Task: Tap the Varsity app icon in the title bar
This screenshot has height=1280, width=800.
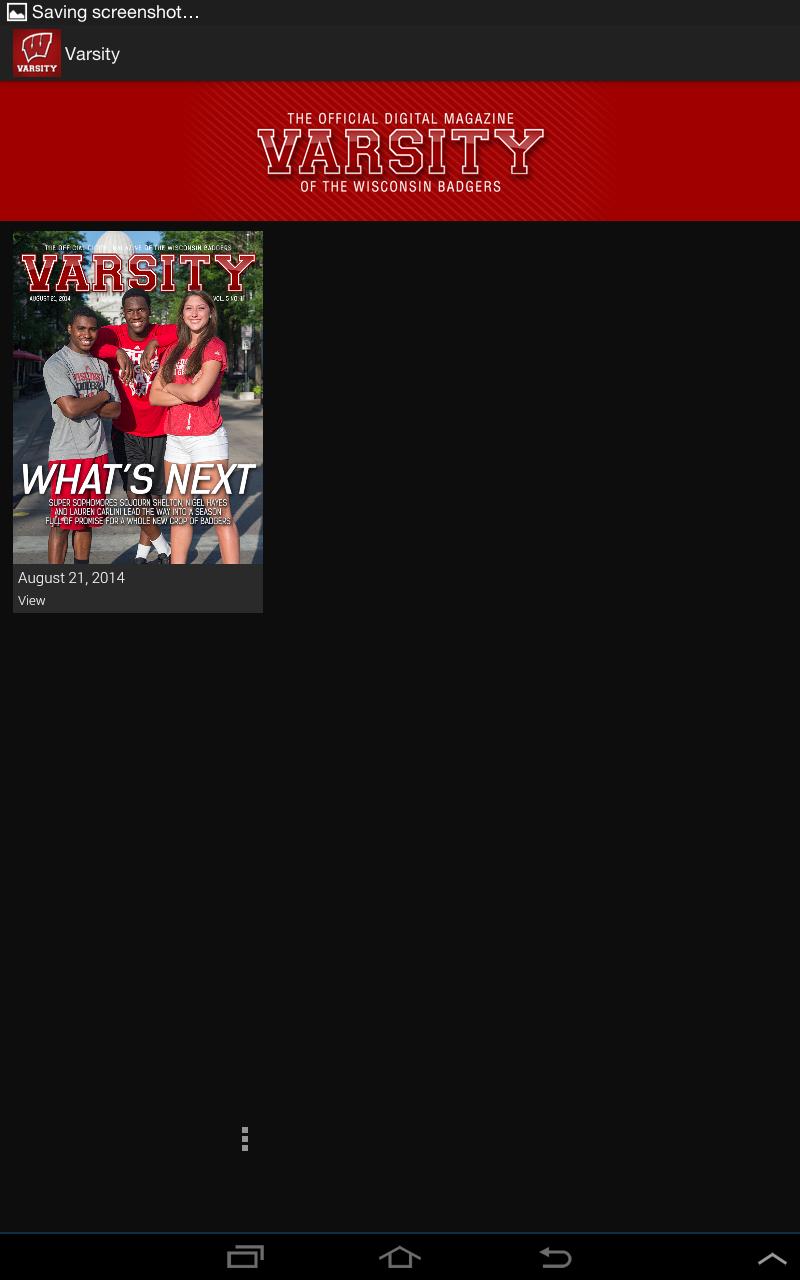Action: pyautogui.click(x=37, y=54)
